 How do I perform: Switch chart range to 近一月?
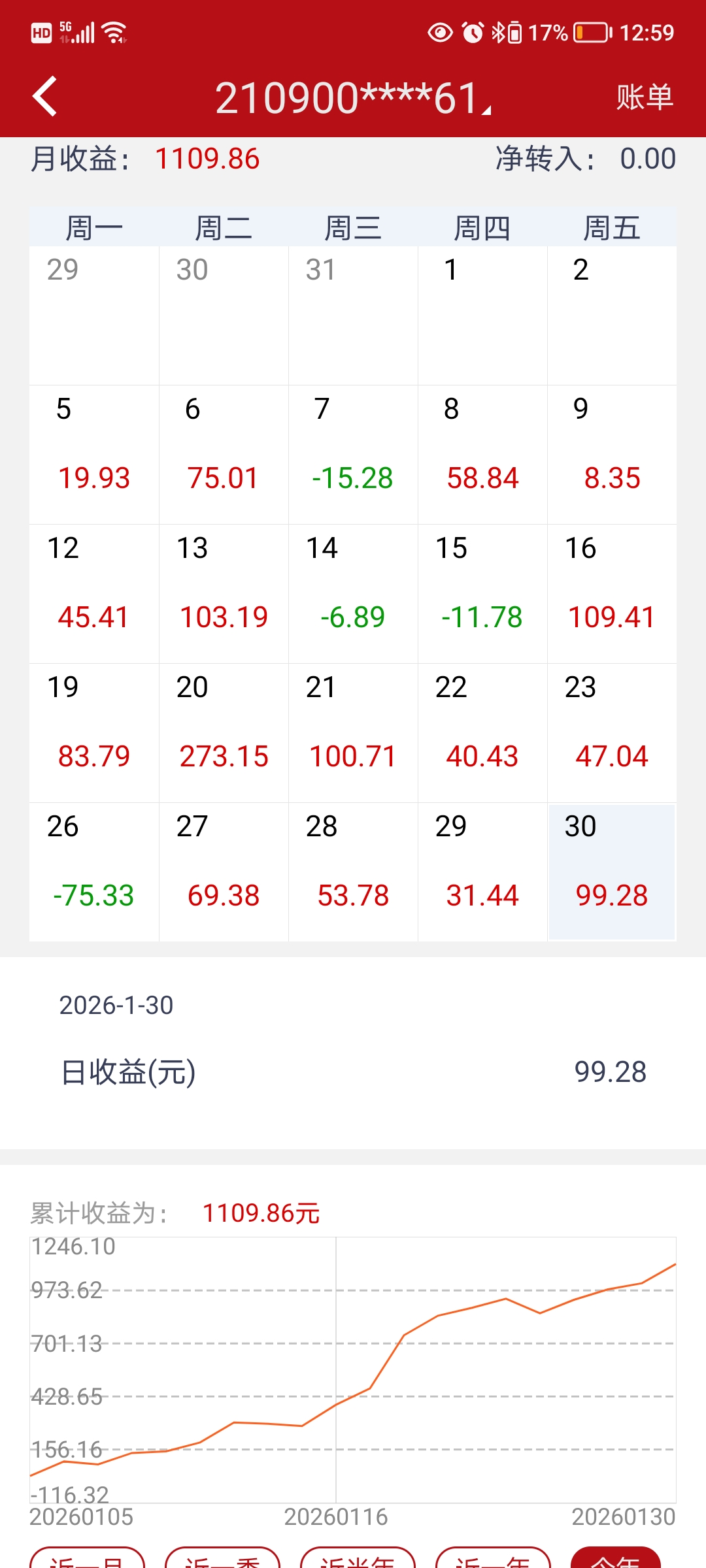point(87,1560)
